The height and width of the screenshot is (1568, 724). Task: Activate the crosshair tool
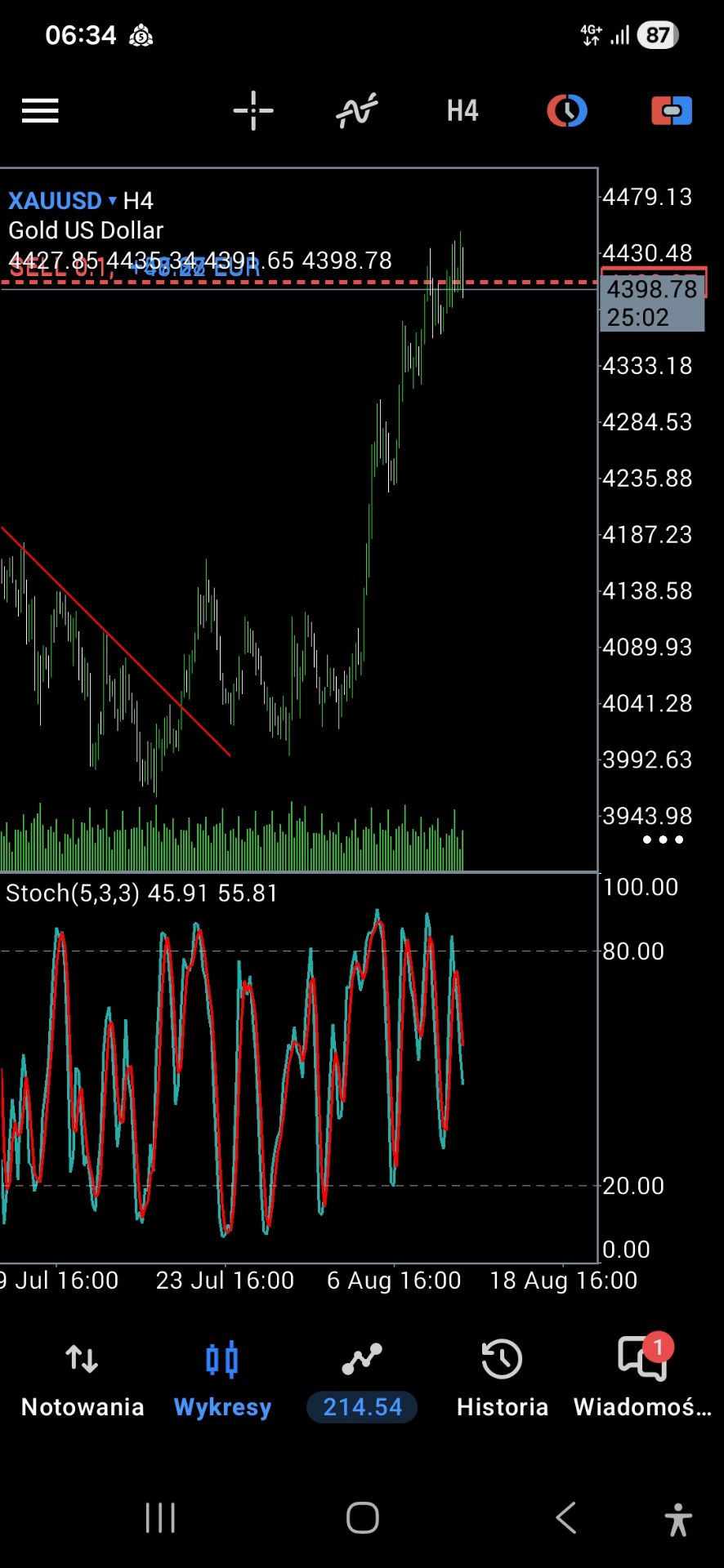pos(253,110)
